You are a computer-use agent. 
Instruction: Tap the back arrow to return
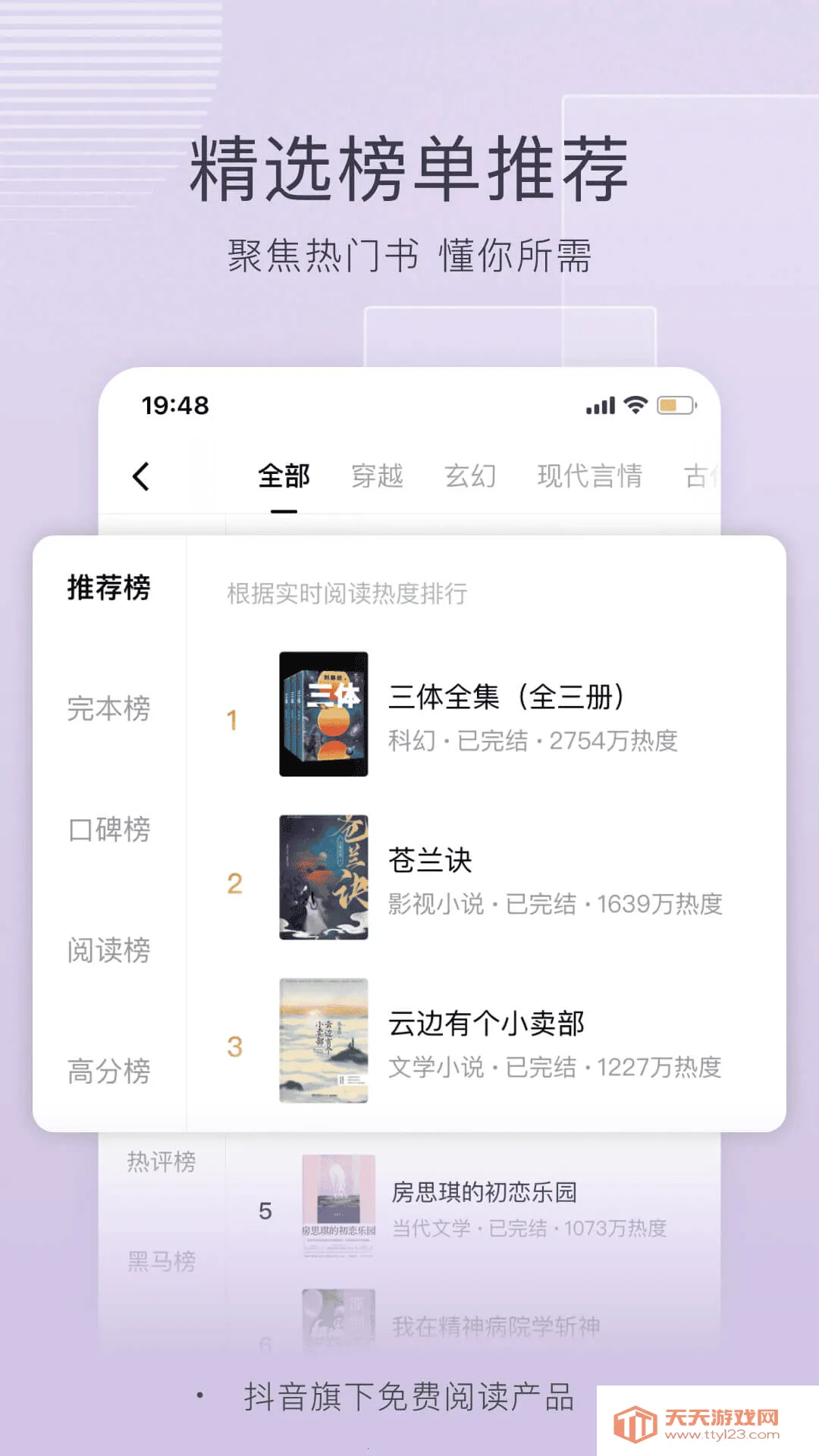coord(141,476)
